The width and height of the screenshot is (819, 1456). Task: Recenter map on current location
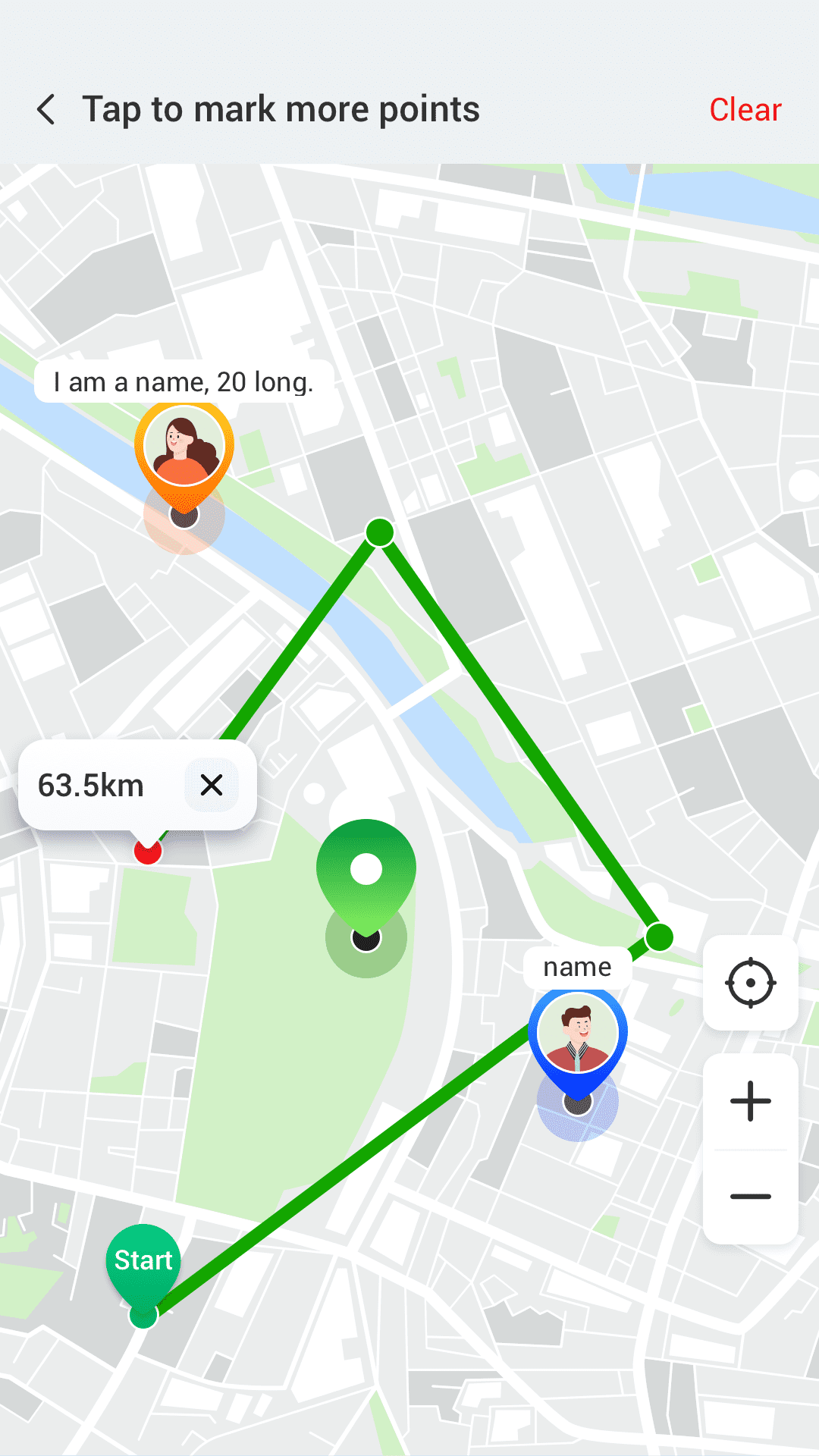tap(750, 983)
